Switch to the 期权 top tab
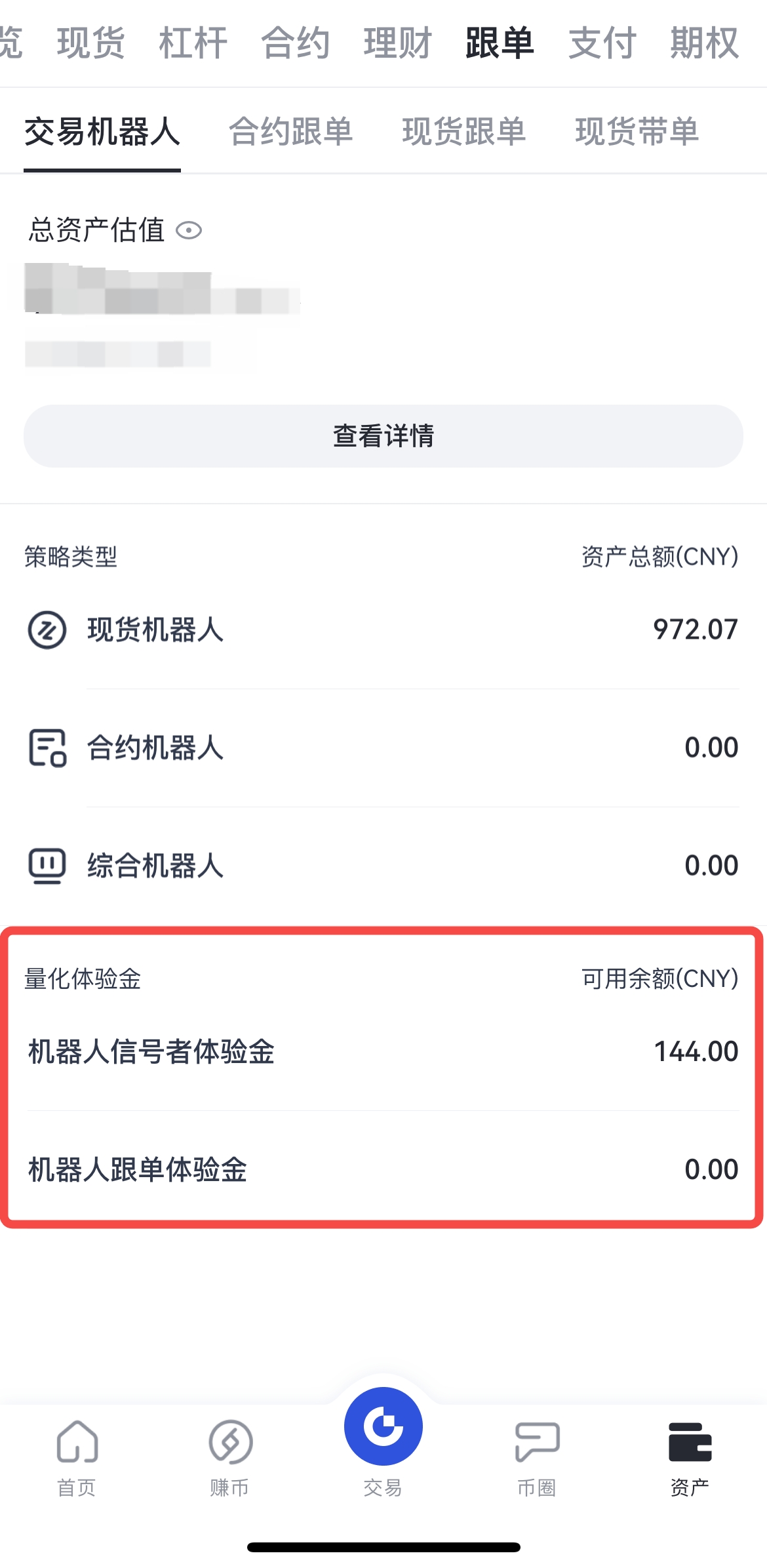Viewport: 767px width, 1568px height. [x=704, y=43]
